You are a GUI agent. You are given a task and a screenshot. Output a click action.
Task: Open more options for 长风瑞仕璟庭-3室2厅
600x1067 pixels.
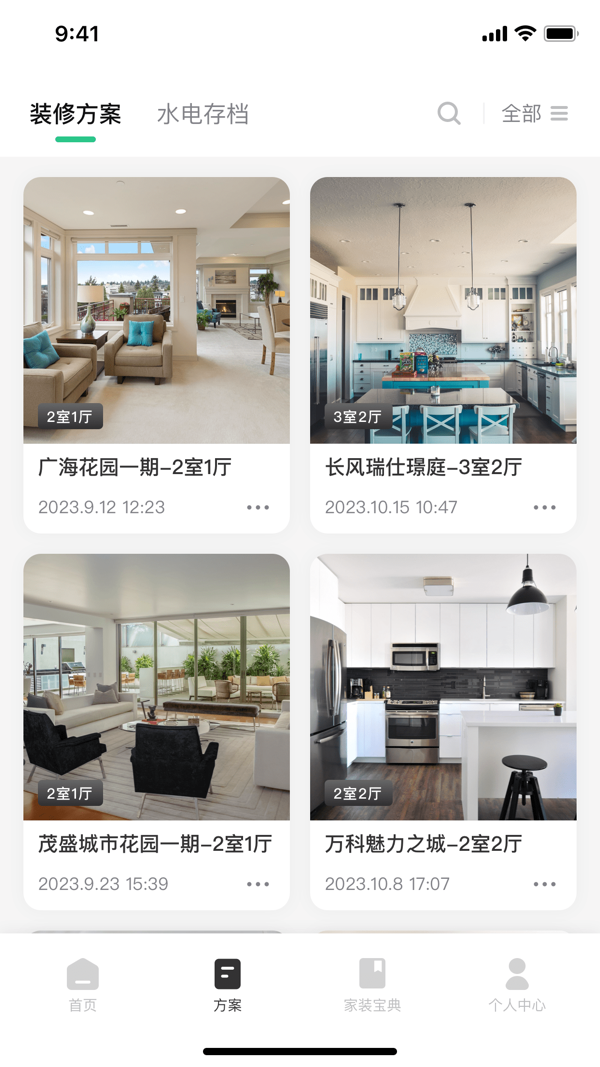(x=545, y=507)
